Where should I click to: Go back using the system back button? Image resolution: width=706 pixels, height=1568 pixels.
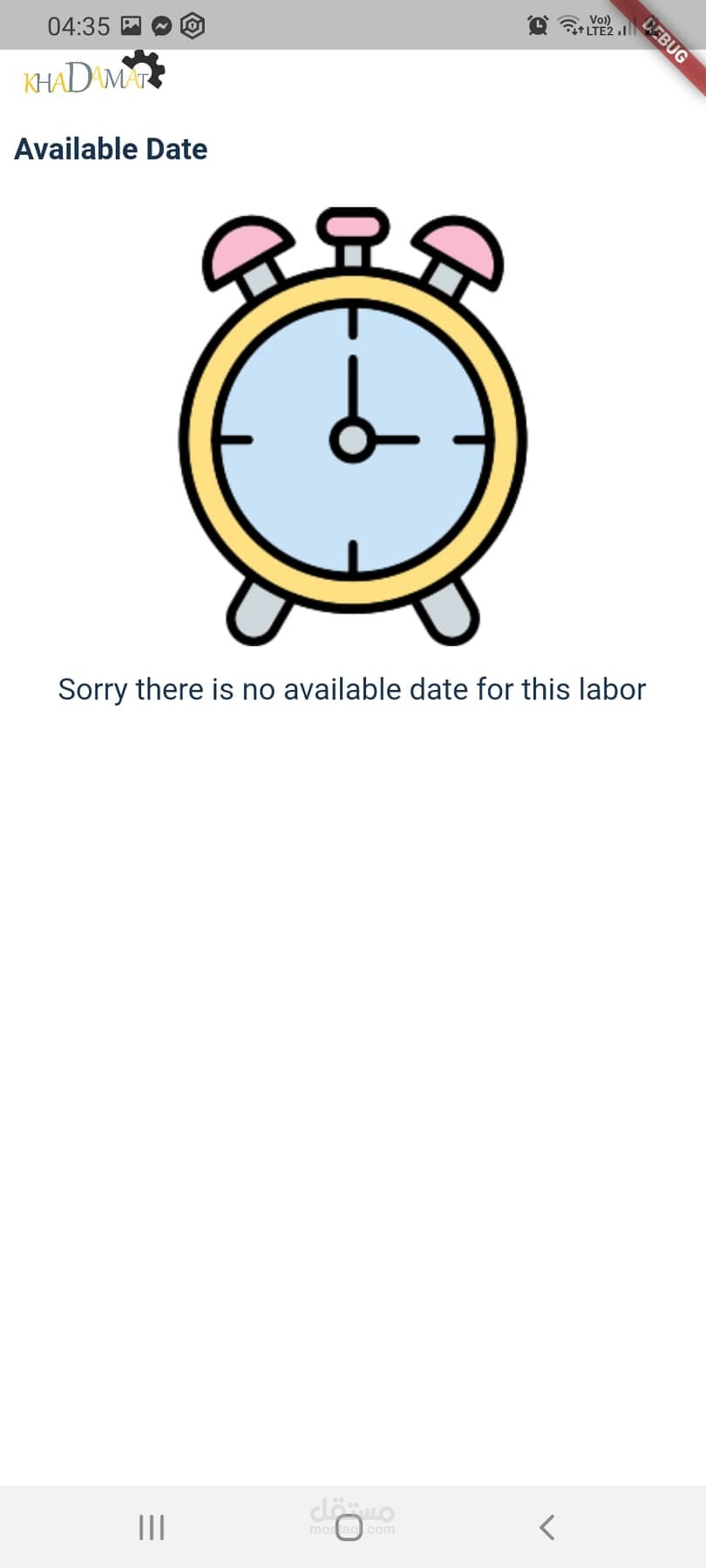point(546,1526)
